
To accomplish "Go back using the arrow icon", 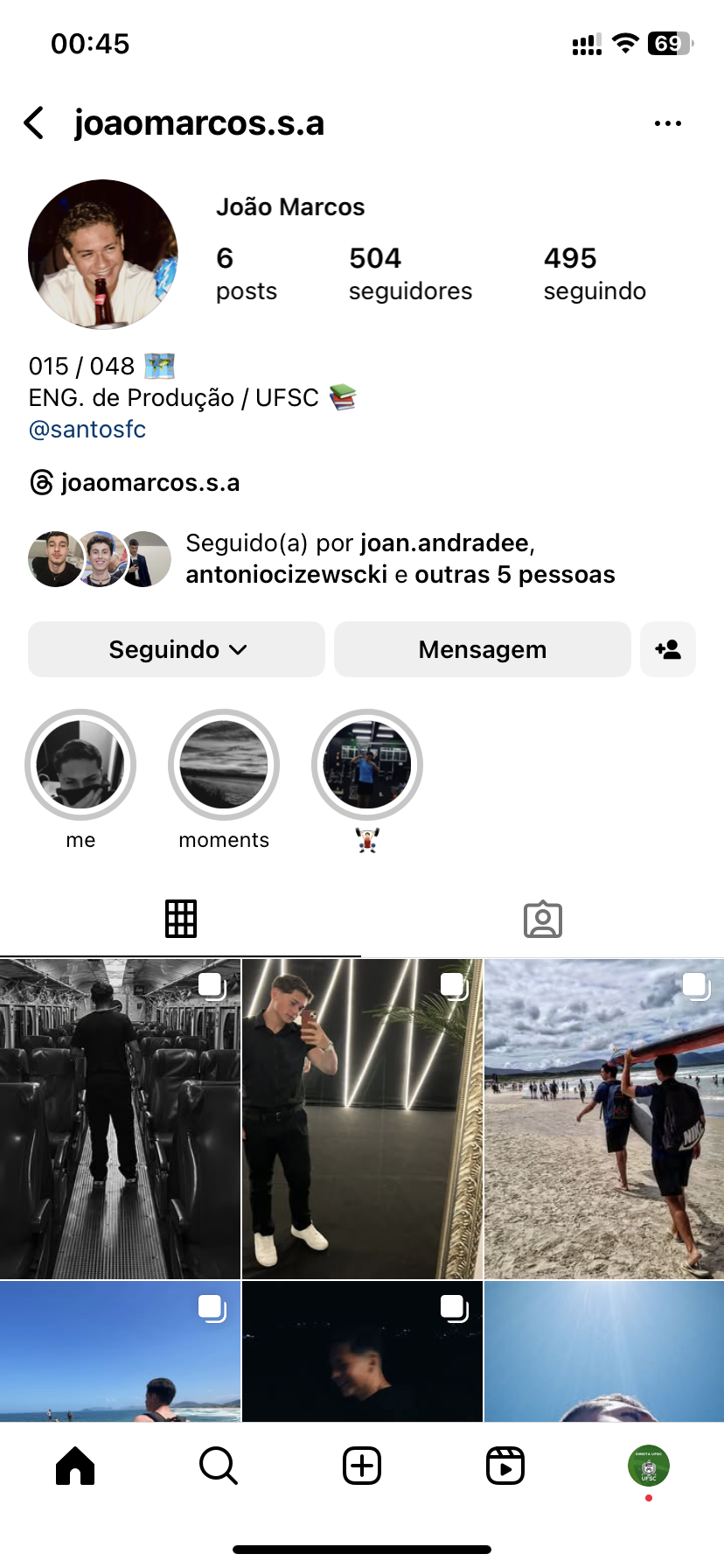I will (x=35, y=123).
